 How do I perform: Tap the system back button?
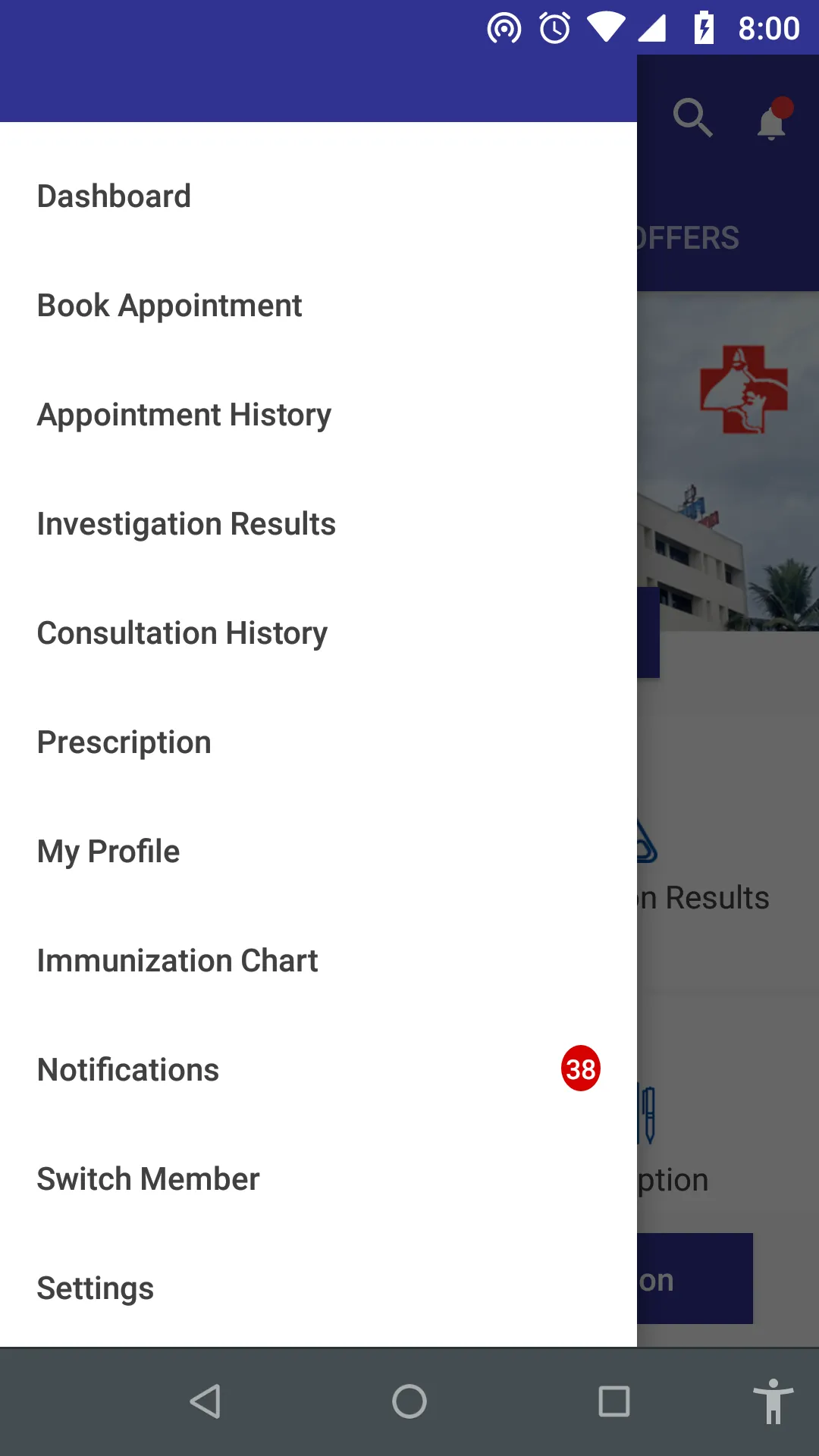205,1401
